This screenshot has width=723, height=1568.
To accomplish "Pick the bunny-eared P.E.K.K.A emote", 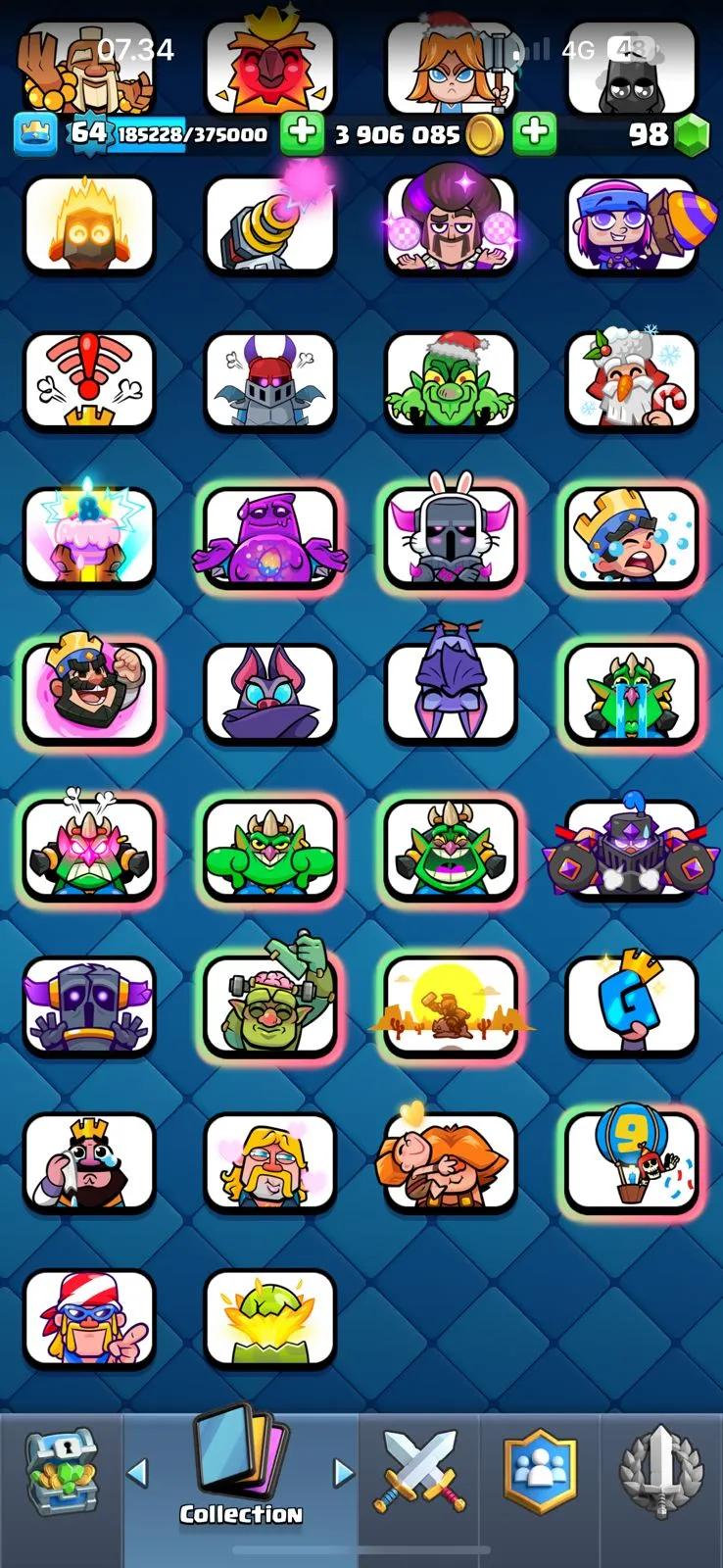I will pyautogui.click(x=451, y=536).
